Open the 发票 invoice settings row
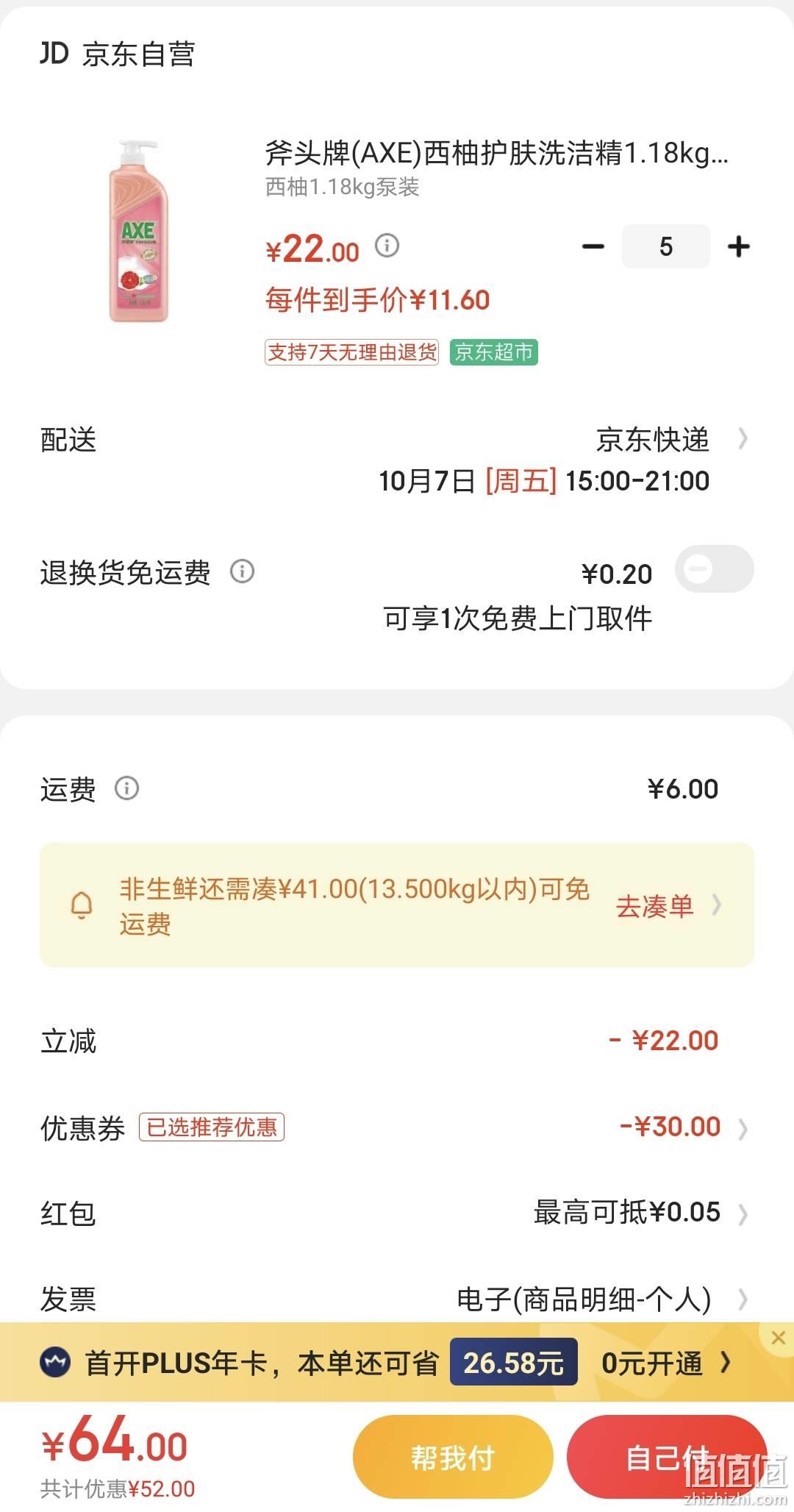794x1512 pixels. pos(397,1299)
